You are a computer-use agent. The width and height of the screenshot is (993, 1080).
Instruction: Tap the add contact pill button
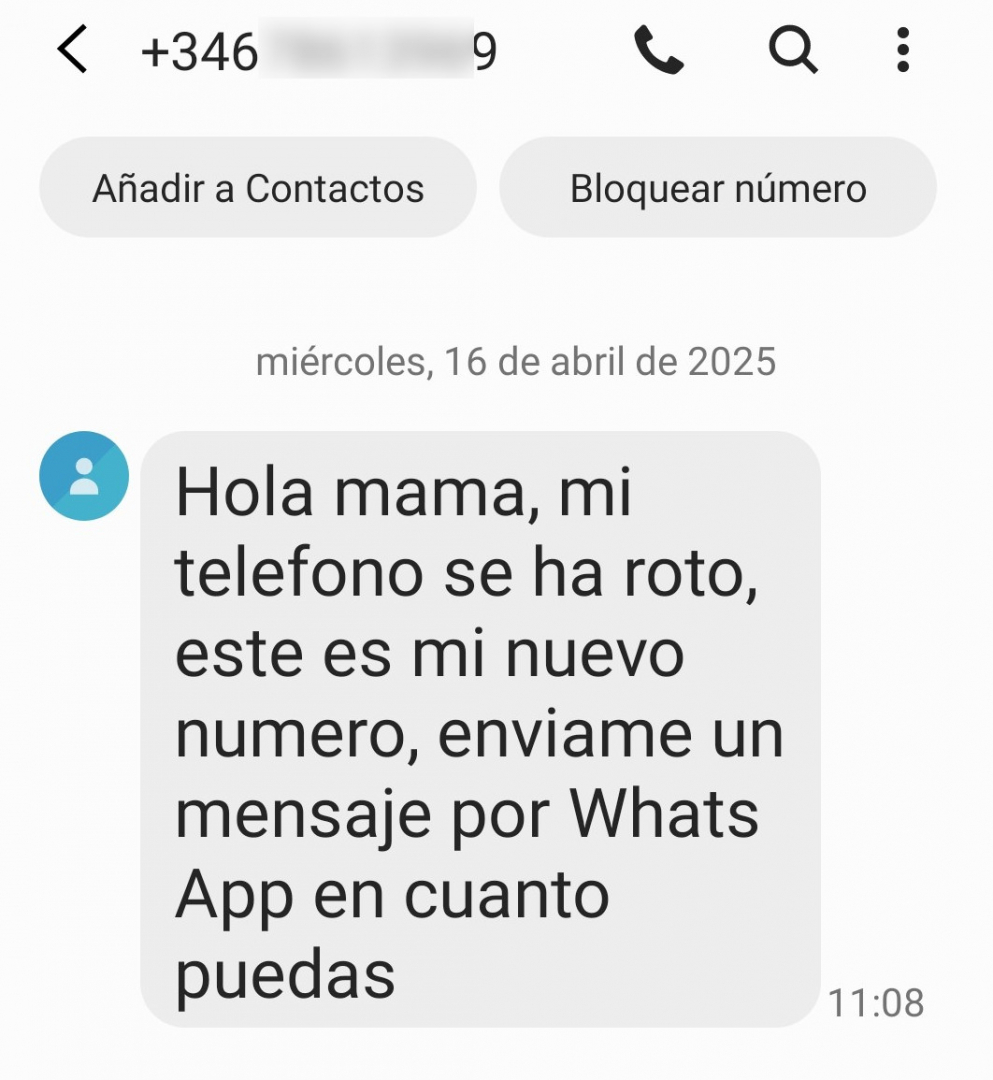[259, 187]
